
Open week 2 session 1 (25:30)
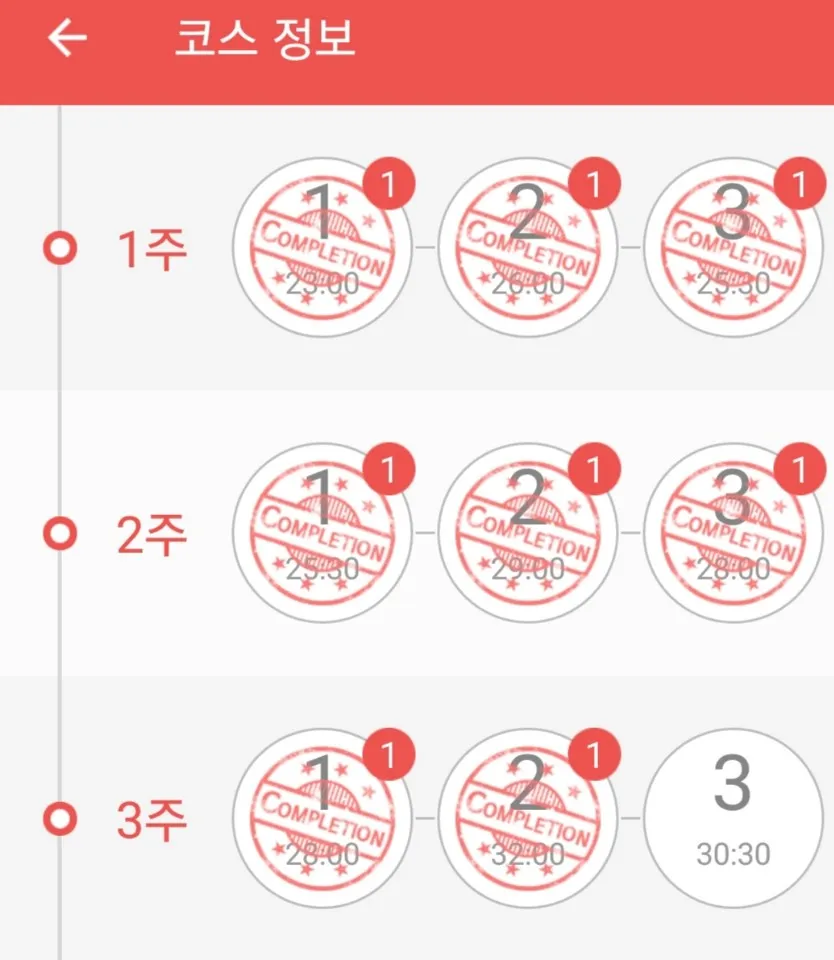(x=322, y=533)
